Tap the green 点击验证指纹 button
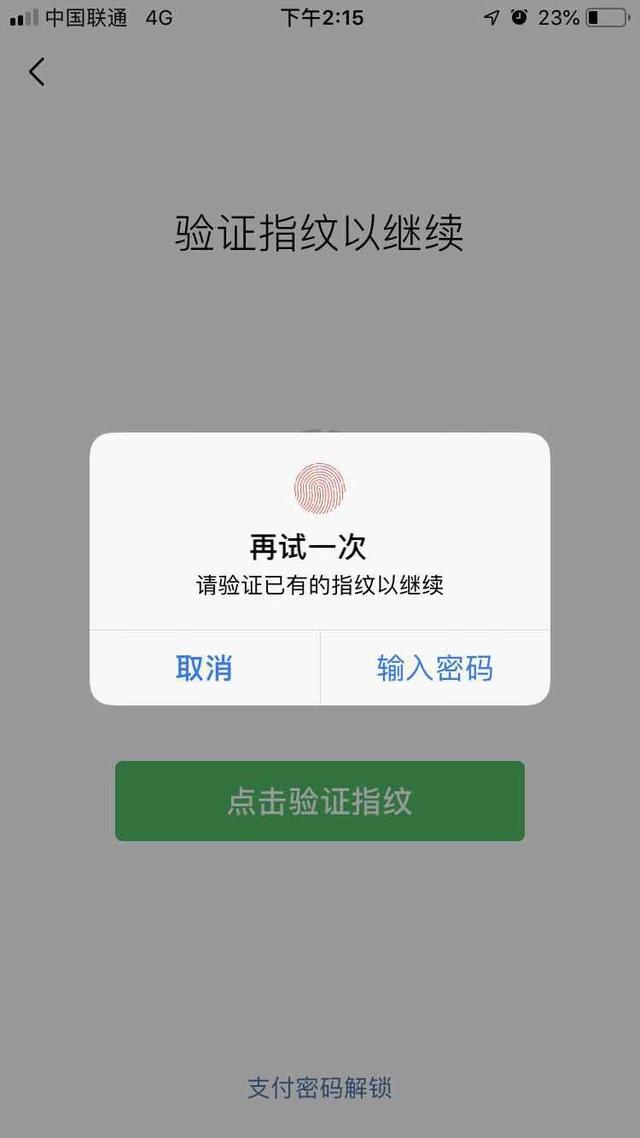The width and height of the screenshot is (640, 1138). tap(320, 801)
